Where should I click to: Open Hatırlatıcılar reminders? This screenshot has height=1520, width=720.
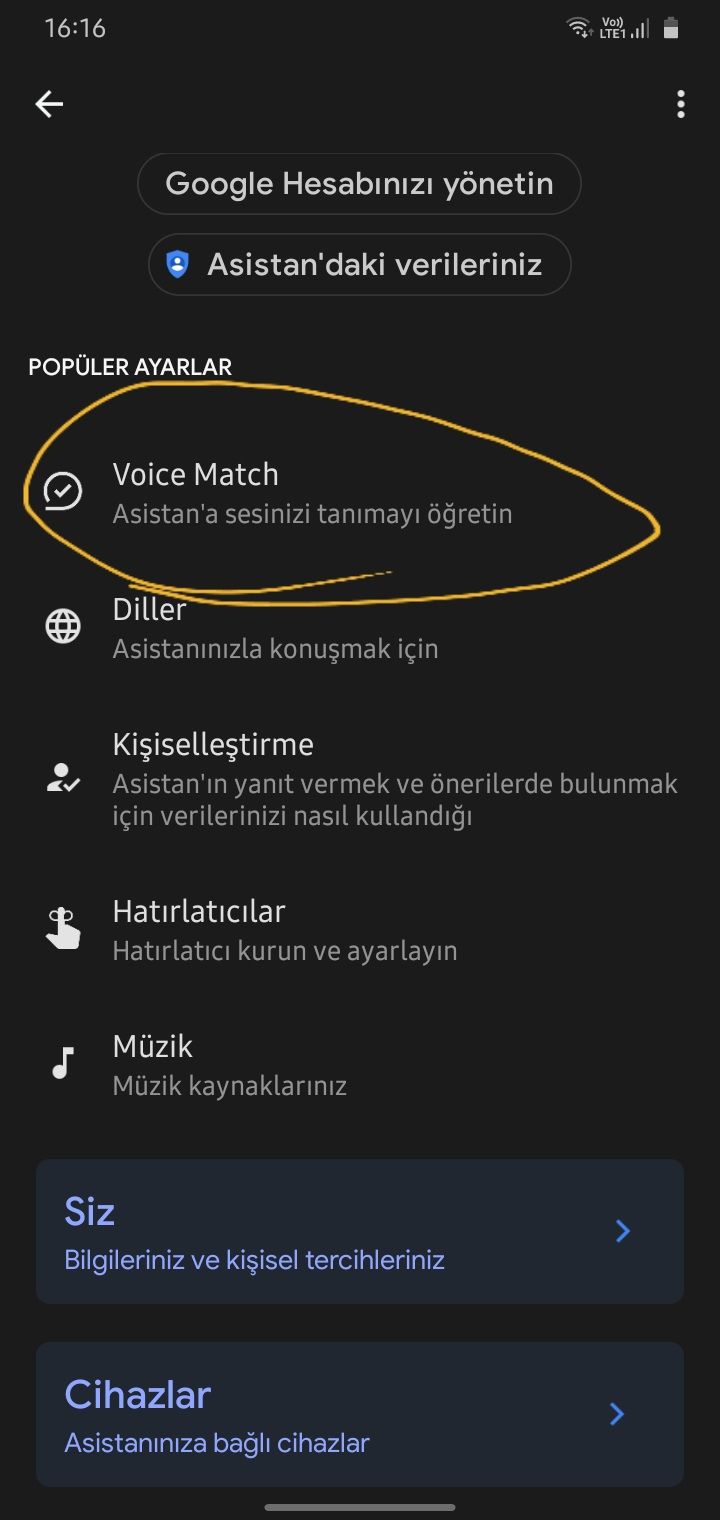[285, 929]
